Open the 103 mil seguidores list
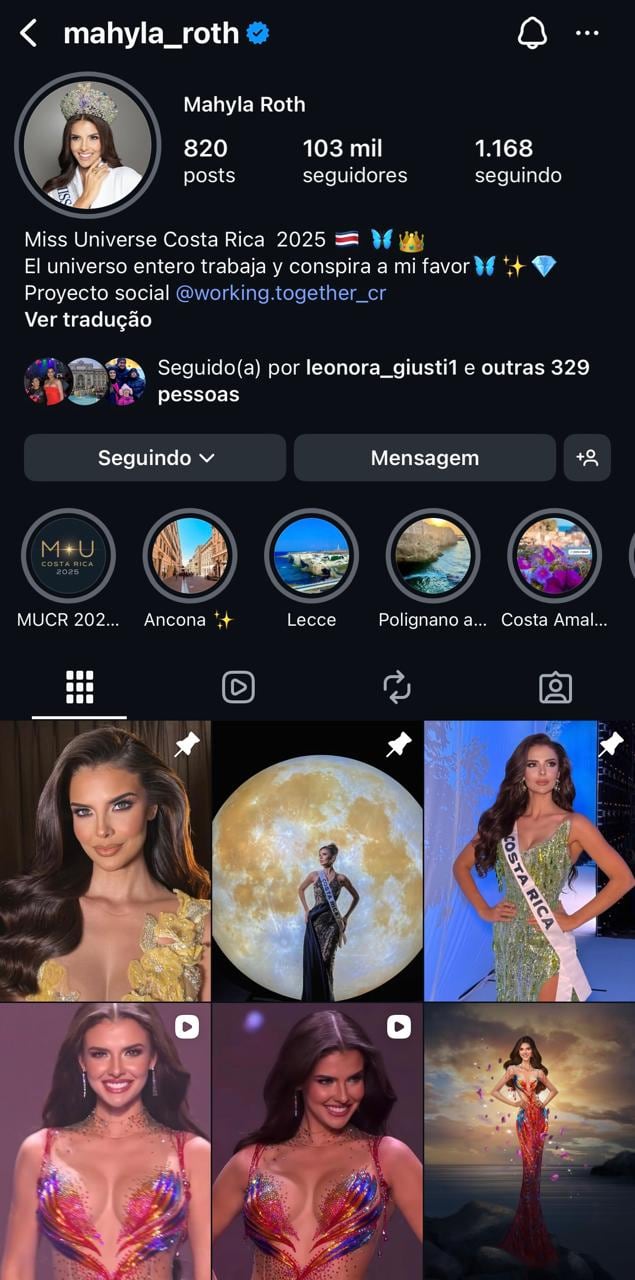Screen dimensions: 635x1280 [x=354, y=161]
